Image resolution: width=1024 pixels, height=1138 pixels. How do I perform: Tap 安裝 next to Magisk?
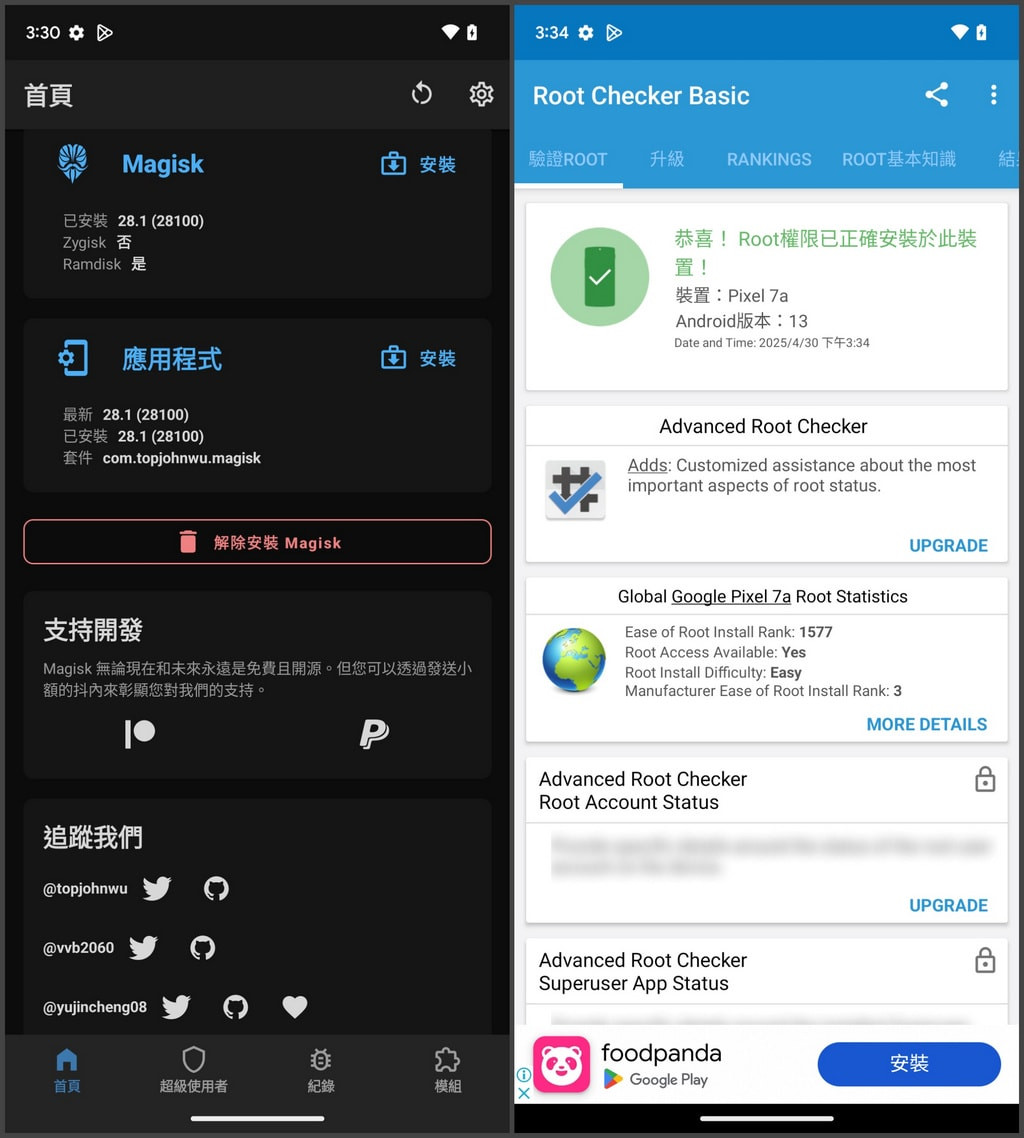[x=419, y=164]
